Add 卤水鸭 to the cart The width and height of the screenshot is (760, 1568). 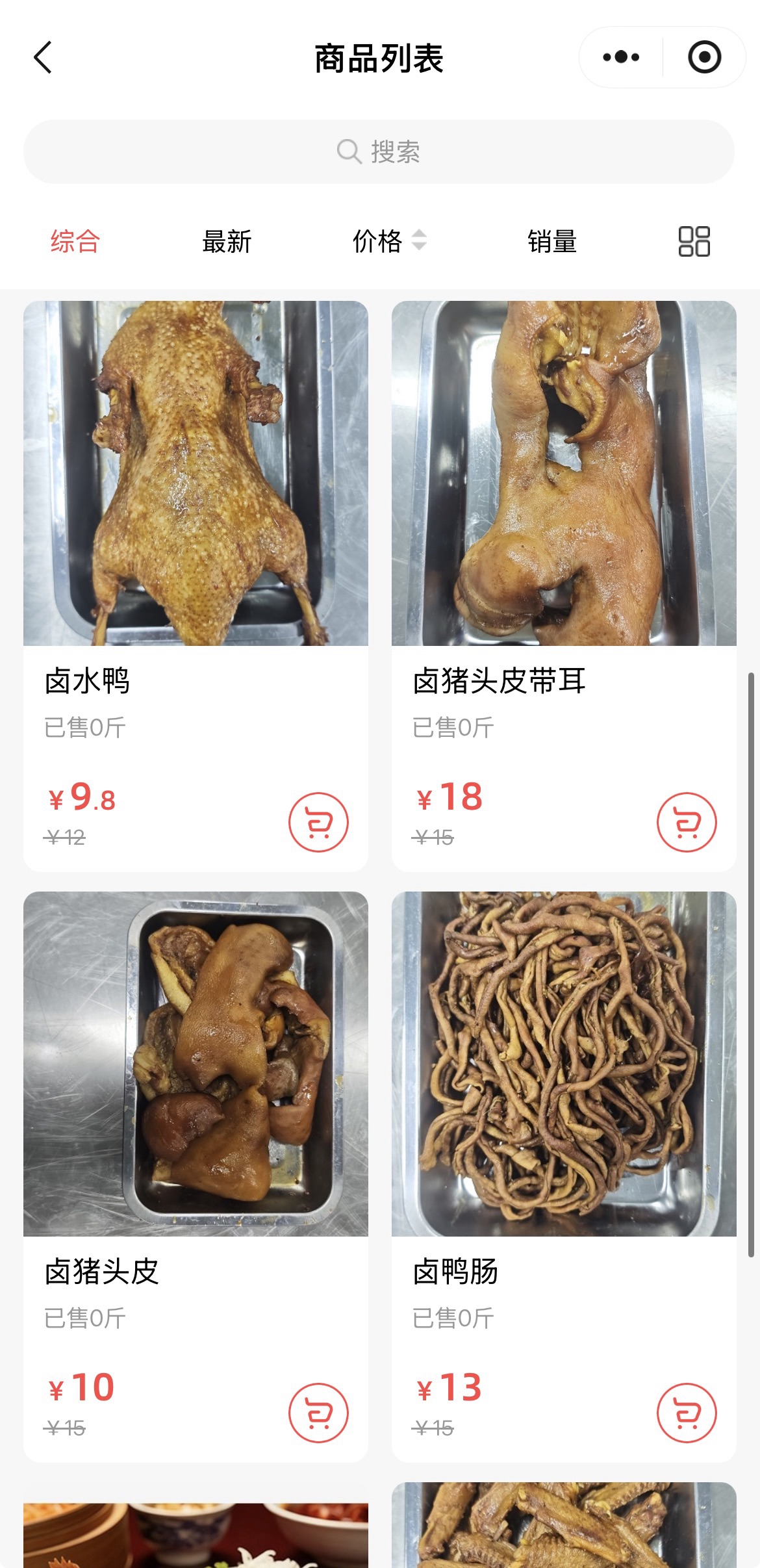pos(318,822)
